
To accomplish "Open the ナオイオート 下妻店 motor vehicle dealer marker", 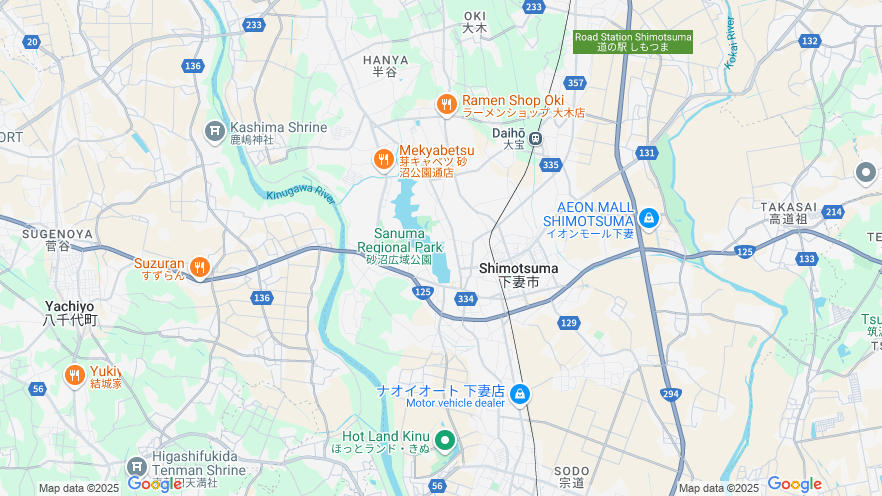I will [x=519, y=395].
